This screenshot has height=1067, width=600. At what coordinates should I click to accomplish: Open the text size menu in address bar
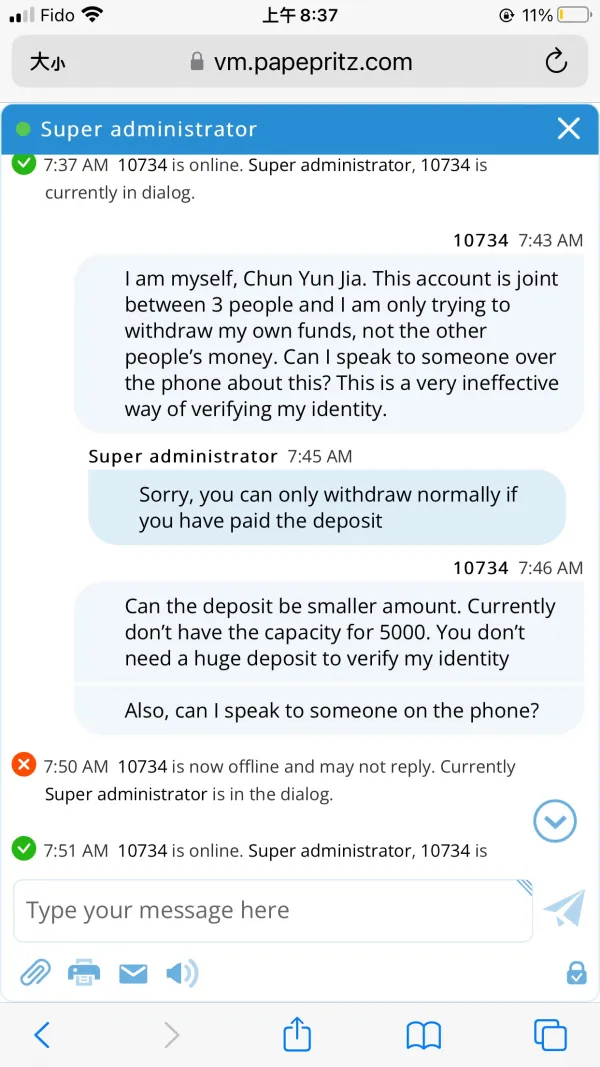click(x=47, y=62)
